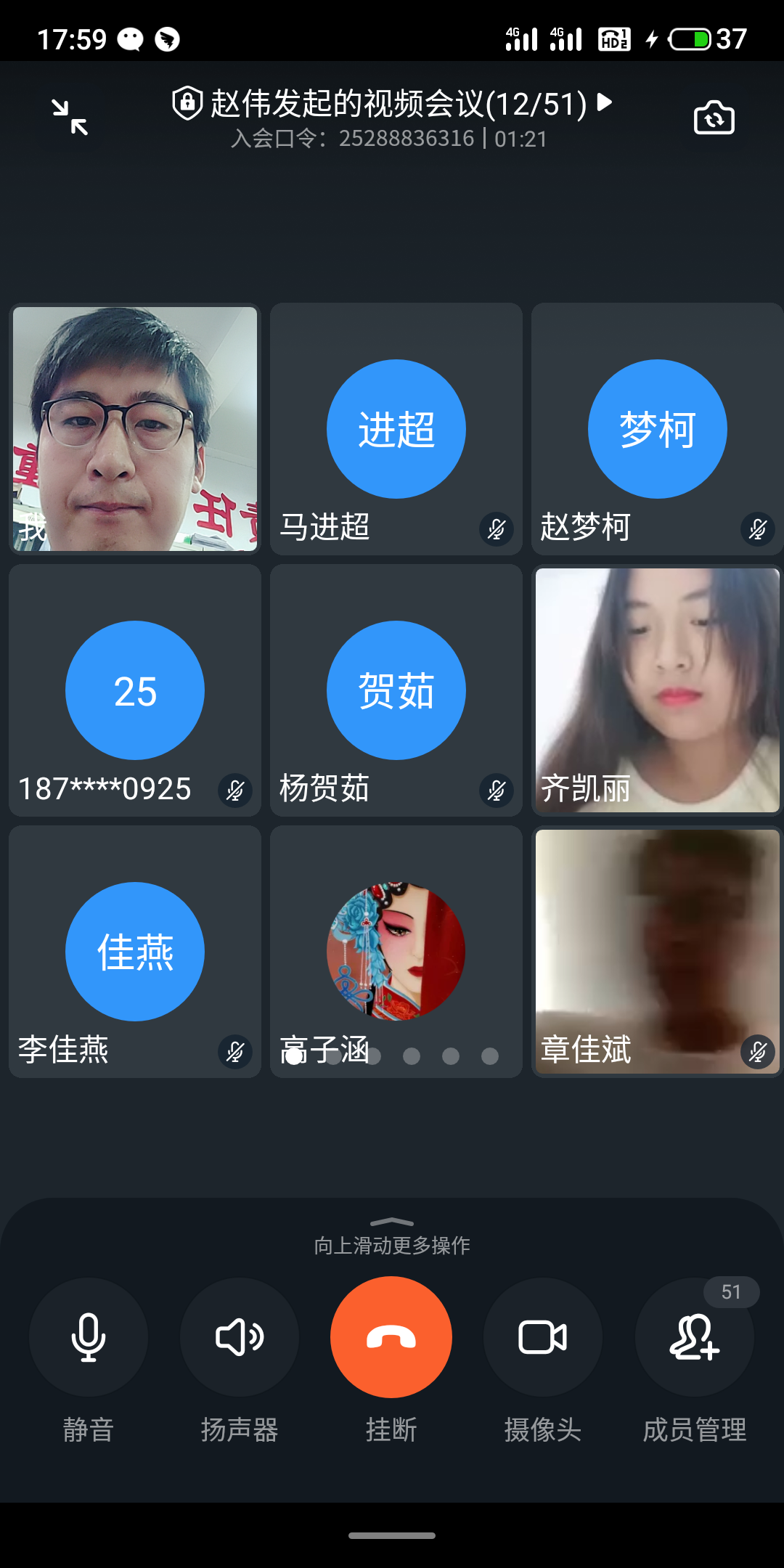Toggle the 扬声器 speaker button
The width and height of the screenshot is (784, 1568).
(x=240, y=1337)
